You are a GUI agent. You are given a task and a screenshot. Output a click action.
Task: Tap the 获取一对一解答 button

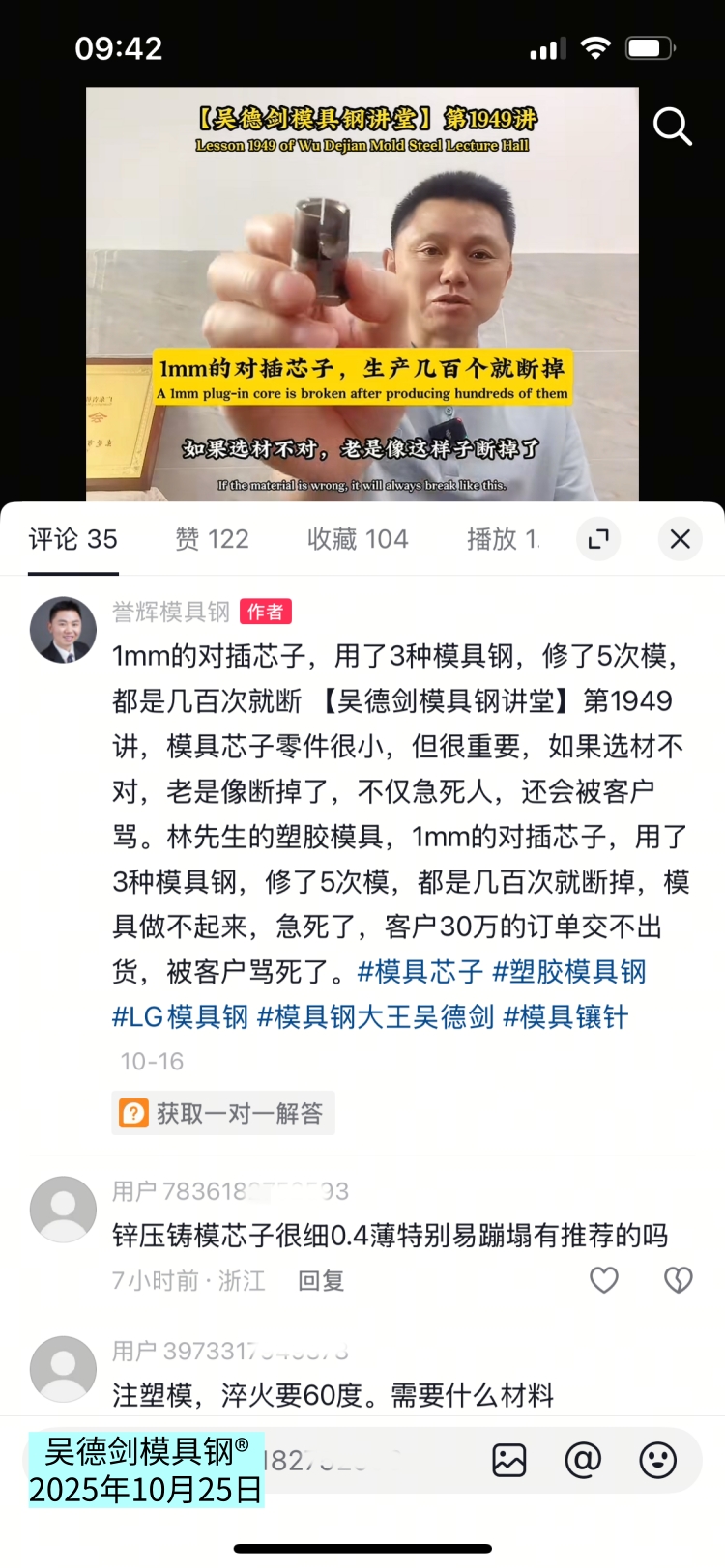coord(223,1113)
